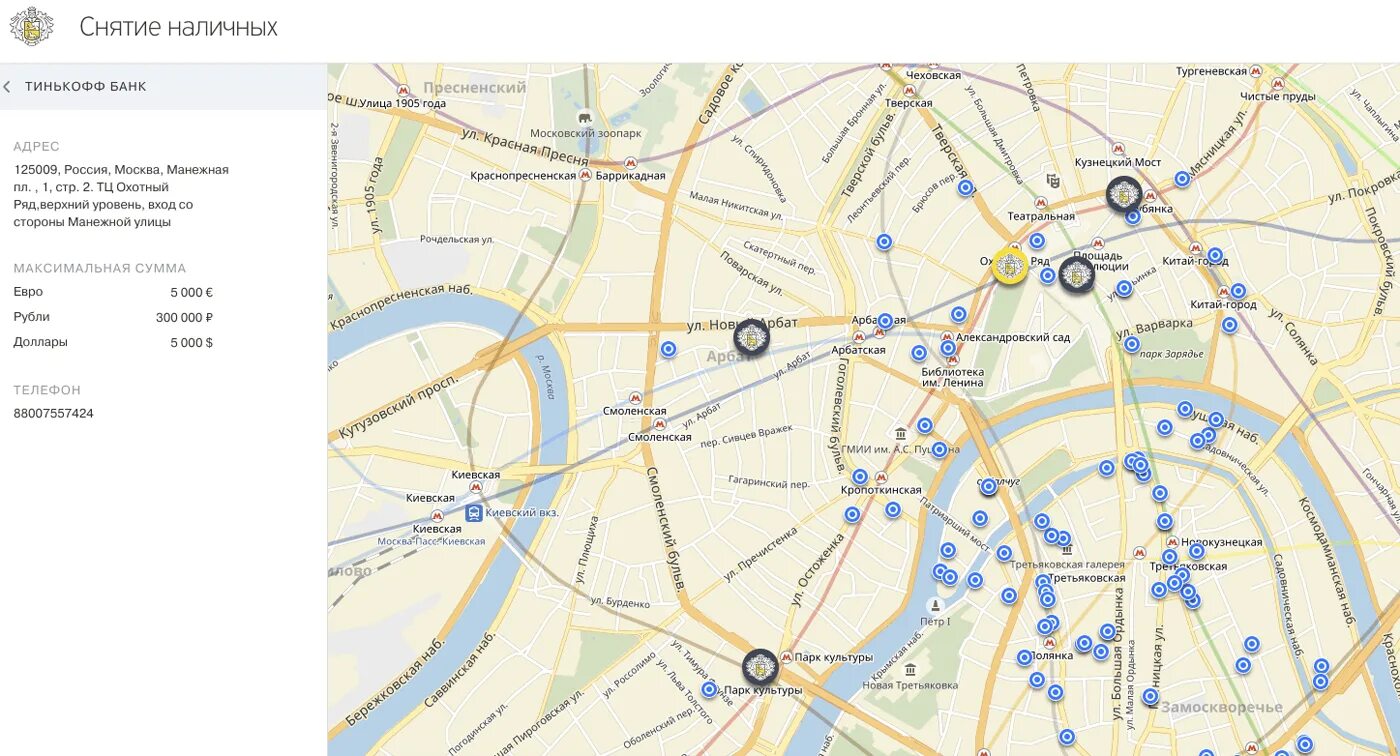Open the Tinkoff logo in the header
1400x756 pixels.
coord(31,26)
